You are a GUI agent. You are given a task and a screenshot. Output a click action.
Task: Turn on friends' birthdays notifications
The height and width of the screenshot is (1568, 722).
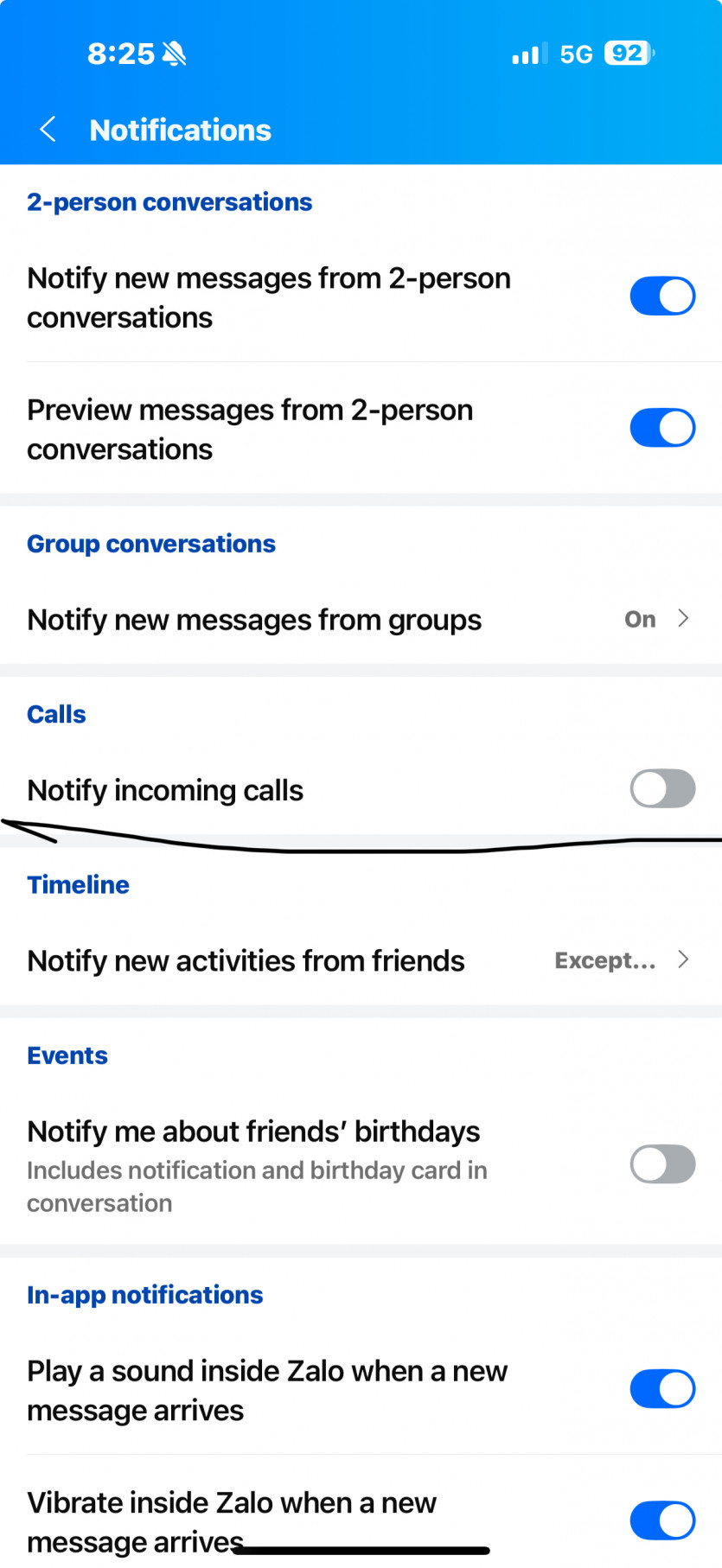[x=662, y=1164]
